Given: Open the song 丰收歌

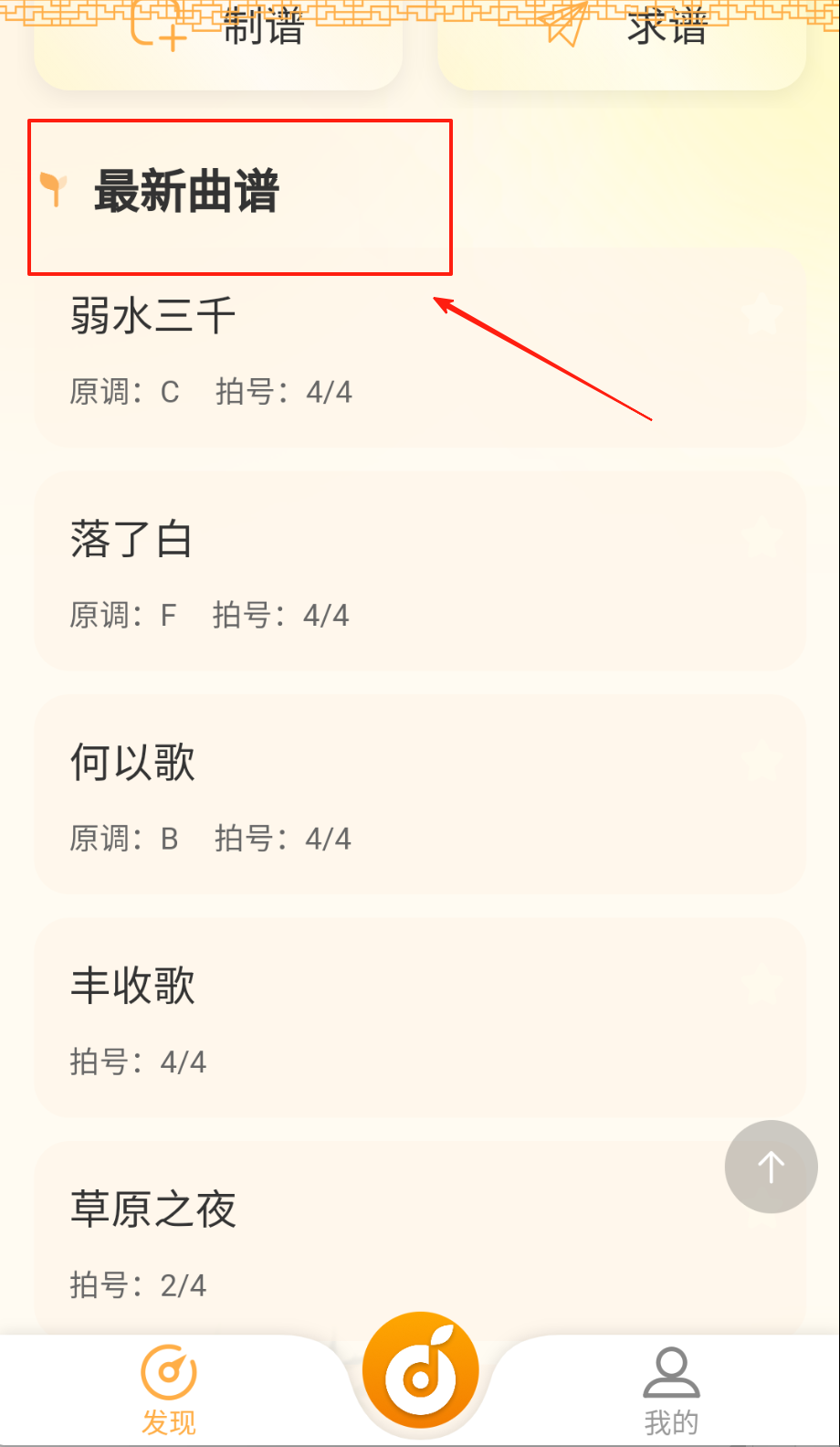Looking at the screenshot, I should (420, 1018).
